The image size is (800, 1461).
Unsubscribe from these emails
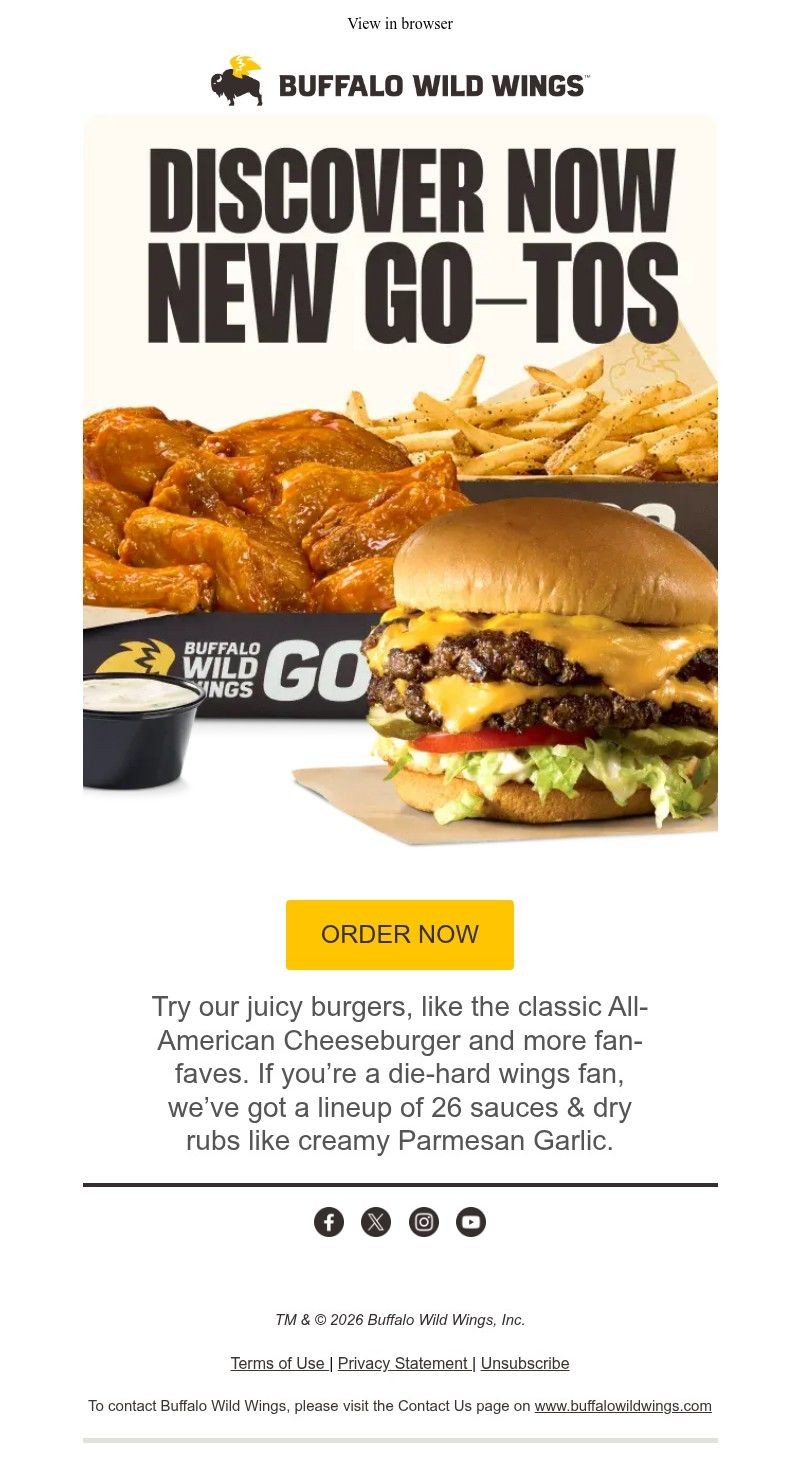point(525,1363)
